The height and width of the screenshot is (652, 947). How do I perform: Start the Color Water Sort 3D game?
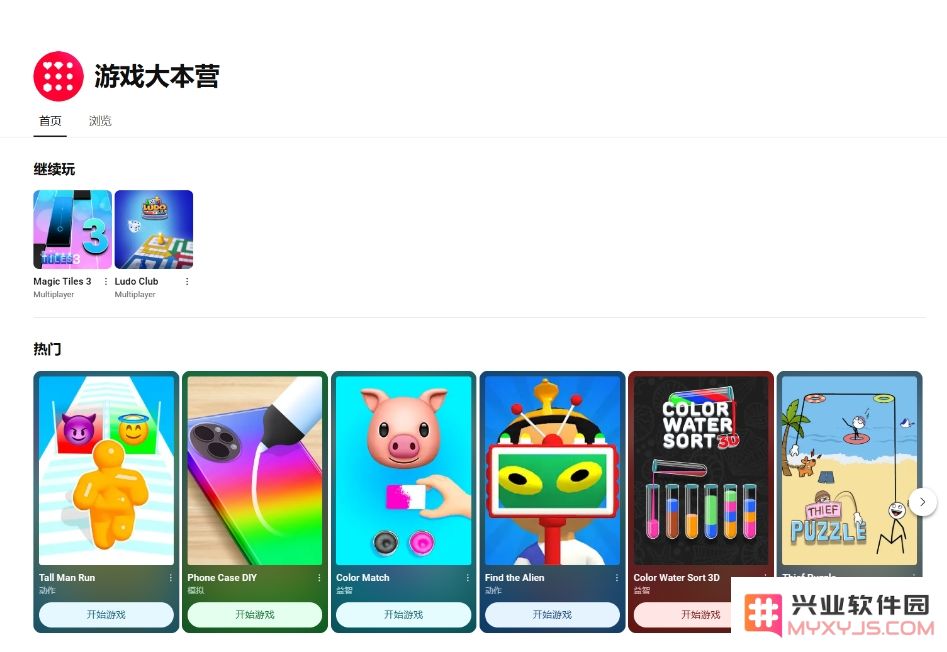point(700,614)
